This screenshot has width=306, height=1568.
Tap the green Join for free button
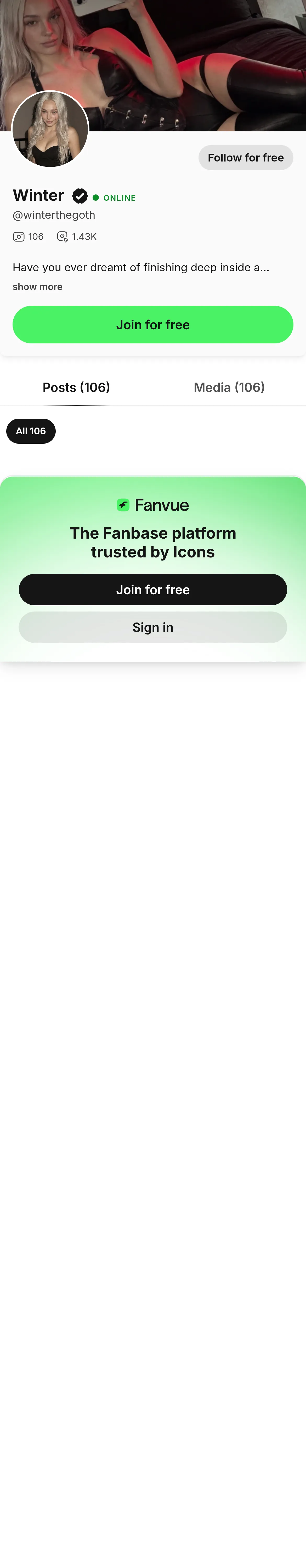(153, 324)
